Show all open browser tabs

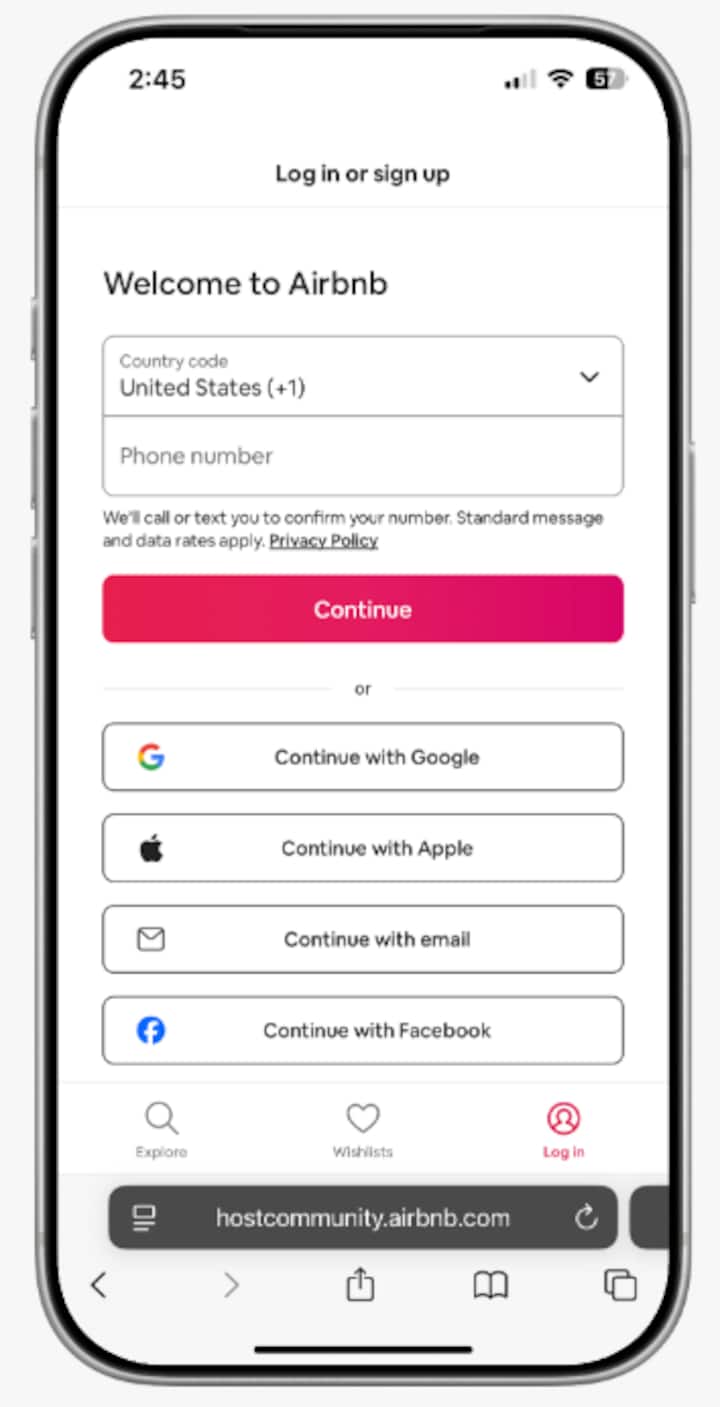click(620, 1285)
